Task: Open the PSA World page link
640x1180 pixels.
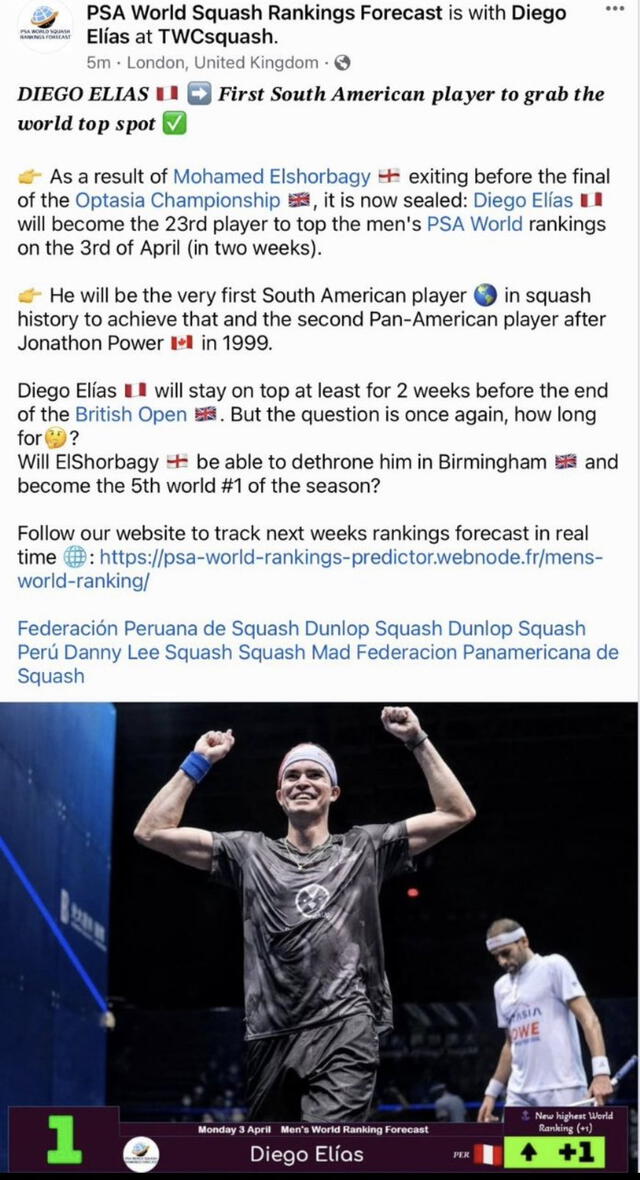Action: [x=474, y=223]
